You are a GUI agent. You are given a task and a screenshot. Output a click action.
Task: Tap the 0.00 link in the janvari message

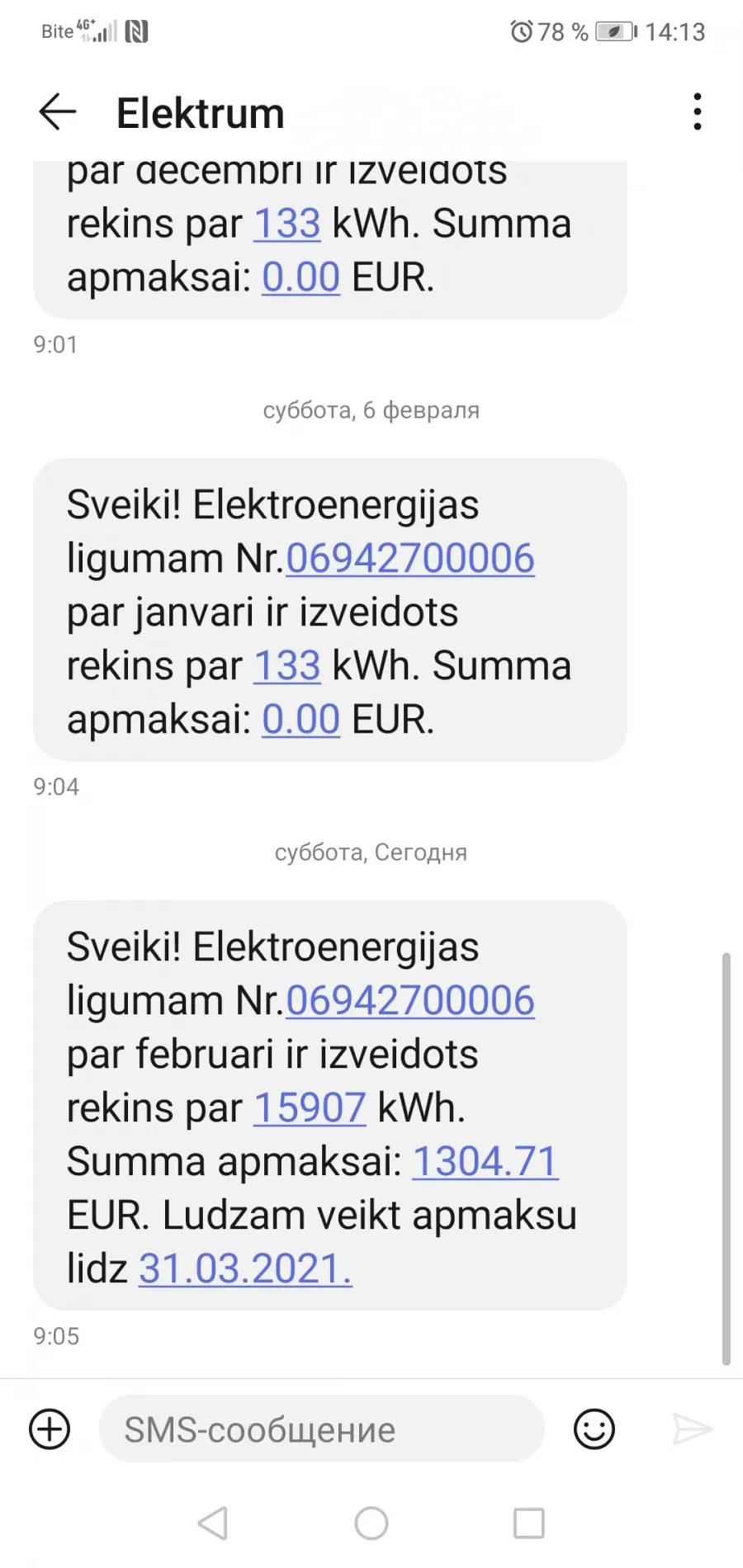pyautogui.click(x=301, y=720)
